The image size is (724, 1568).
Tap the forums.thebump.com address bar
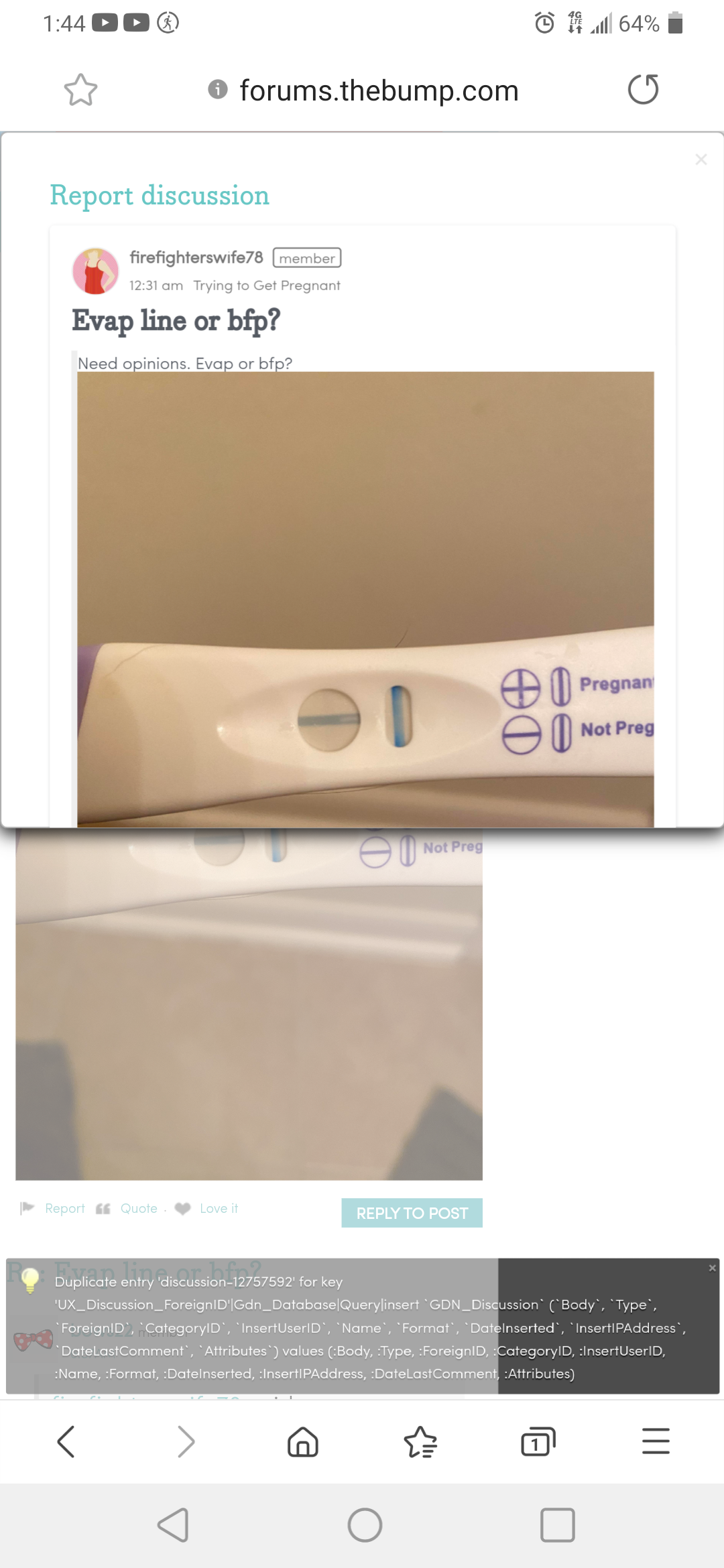point(379,90)
